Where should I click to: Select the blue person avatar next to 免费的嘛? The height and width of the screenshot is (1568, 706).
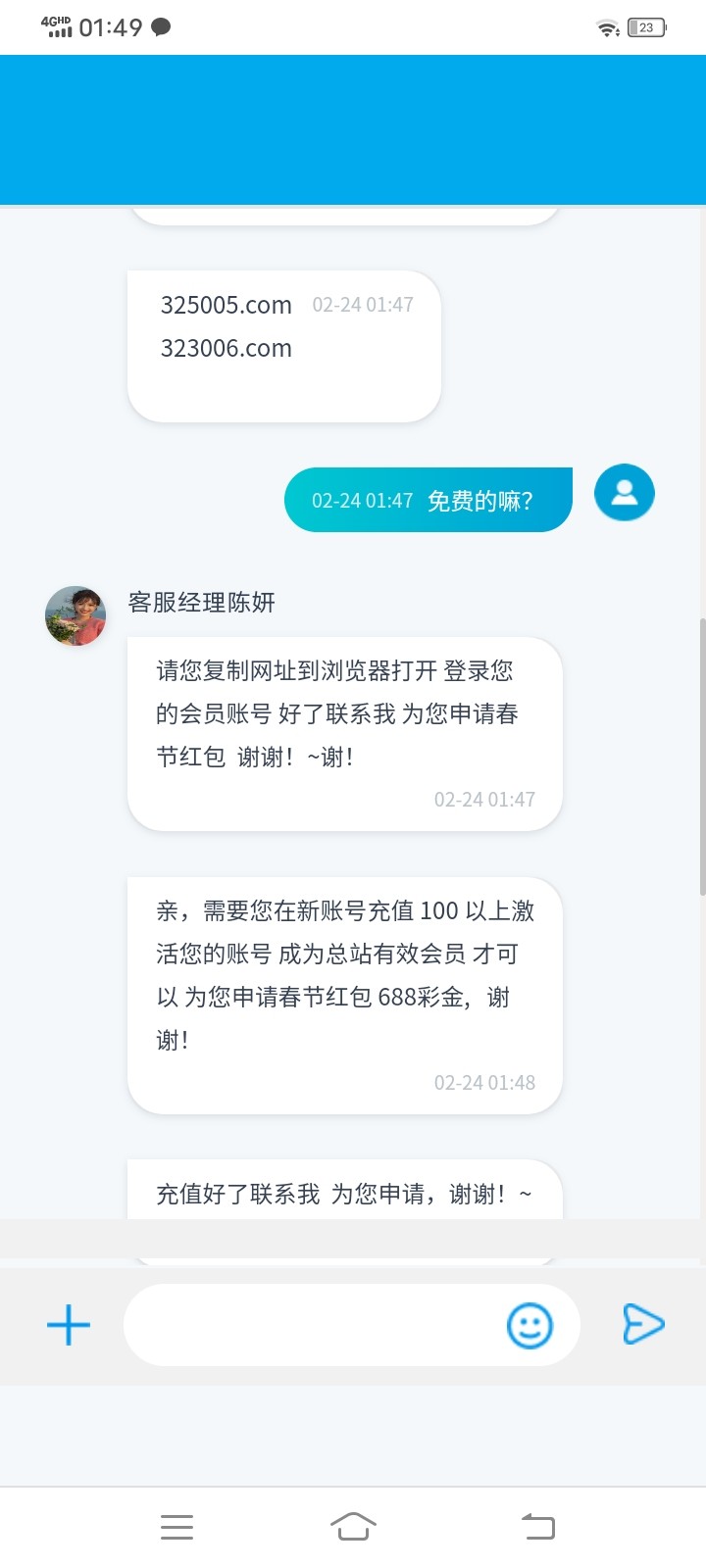624,492
